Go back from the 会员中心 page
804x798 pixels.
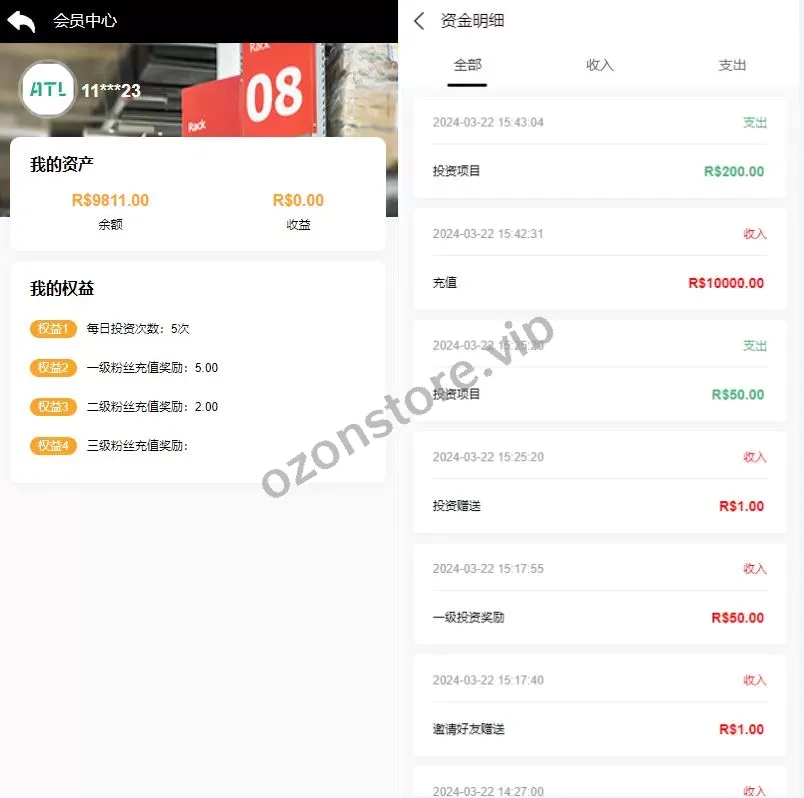(x=22, y=20)
